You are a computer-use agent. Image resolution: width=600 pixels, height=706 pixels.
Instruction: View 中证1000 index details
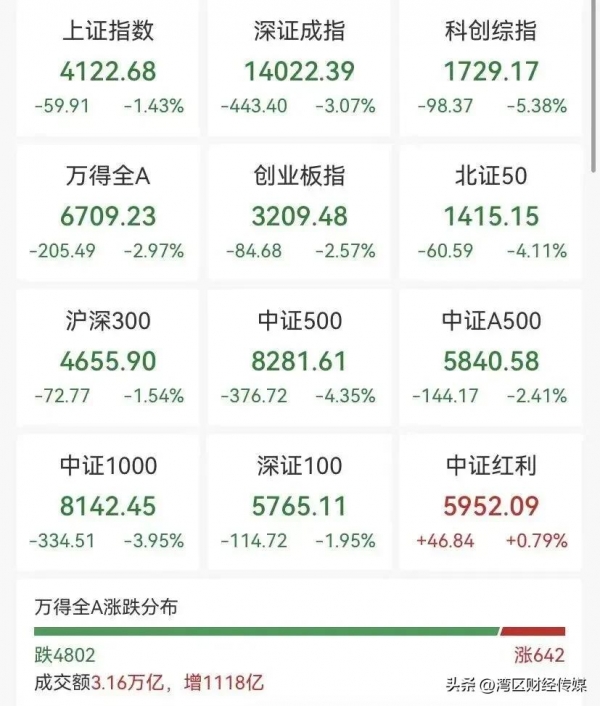[108, 503]
